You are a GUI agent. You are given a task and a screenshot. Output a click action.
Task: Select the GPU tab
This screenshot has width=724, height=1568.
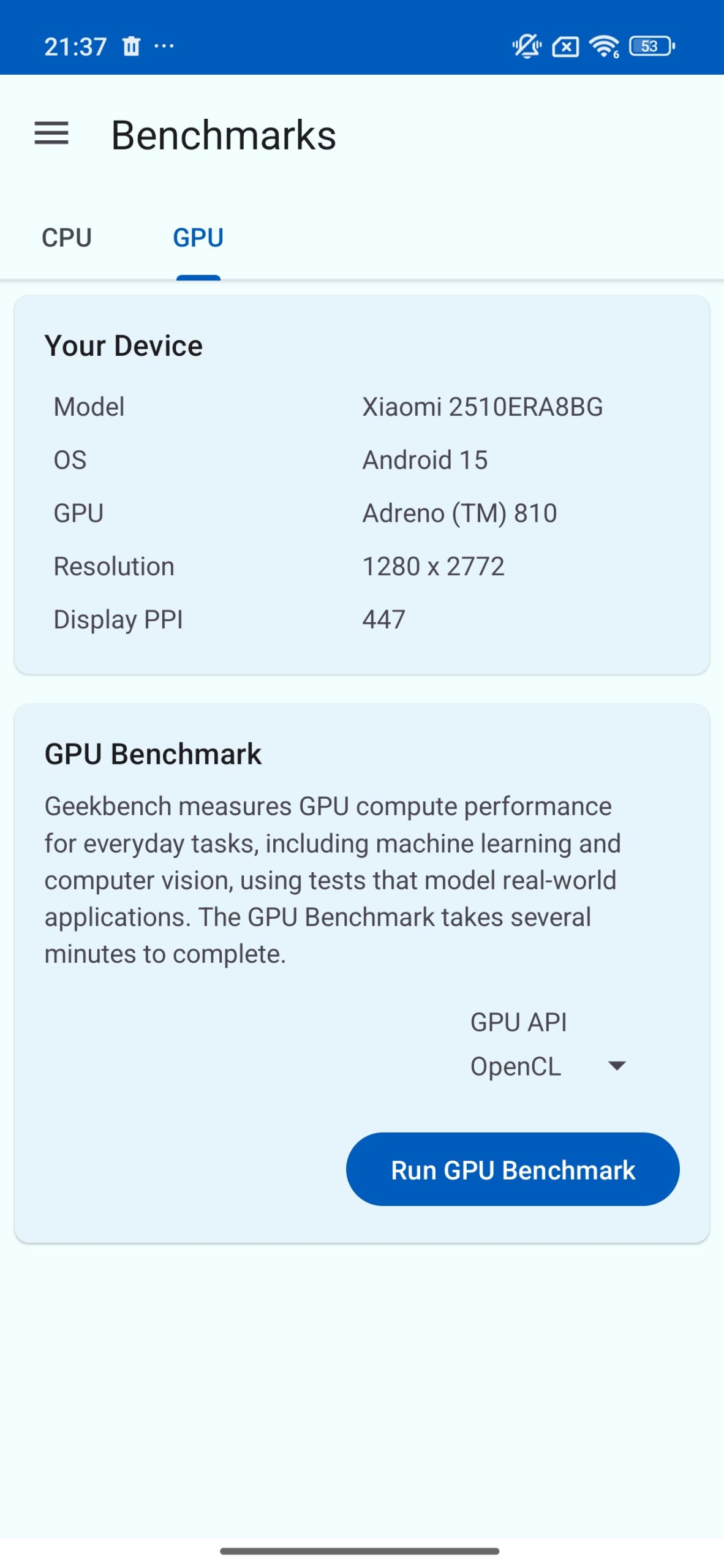[x=198, y=238]
